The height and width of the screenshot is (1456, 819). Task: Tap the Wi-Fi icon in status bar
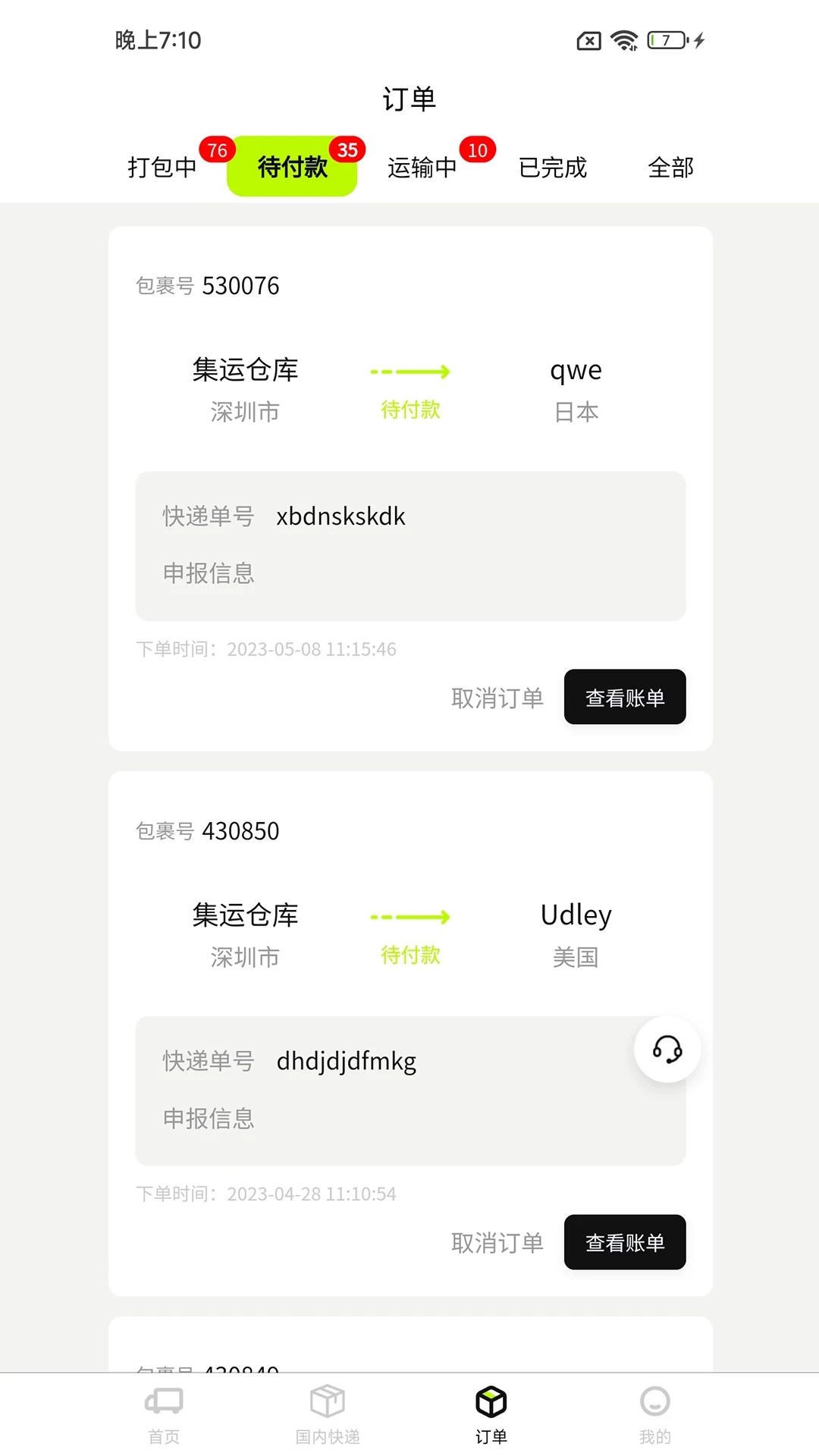[623, 41]
